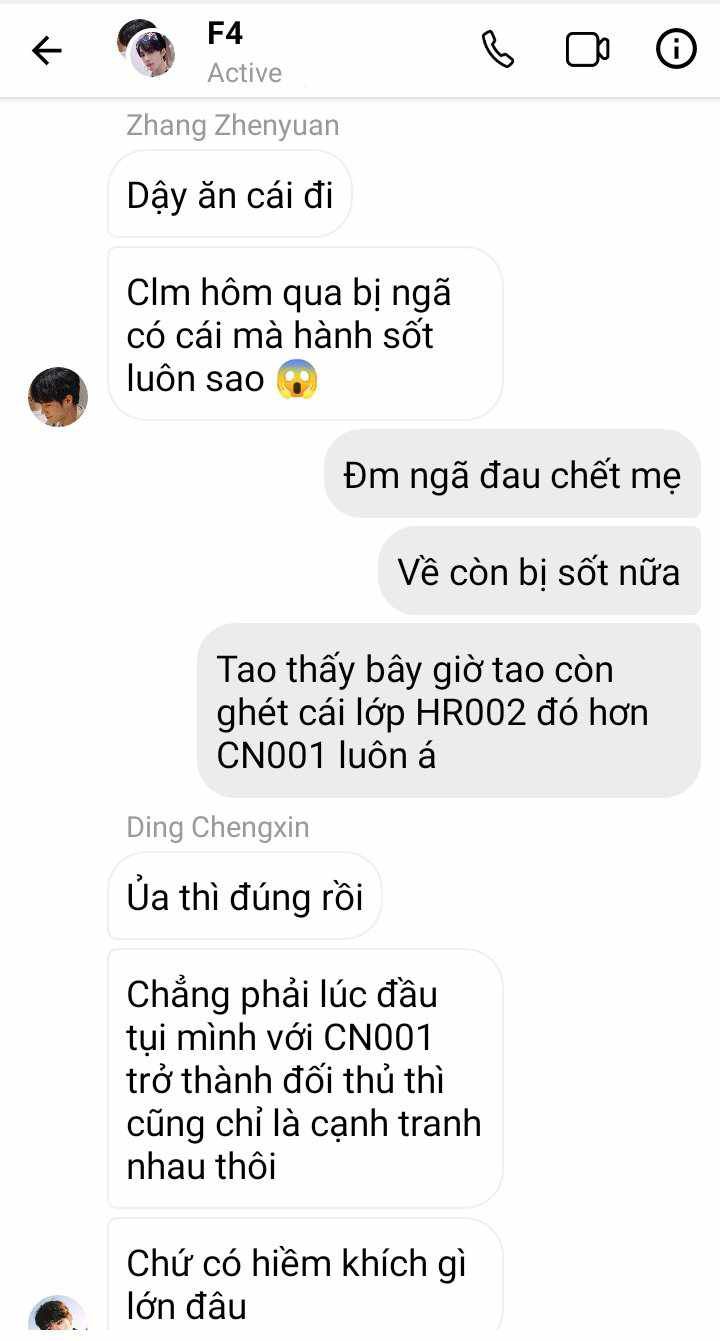Go back from the F4 chat

tap(46, 50)
